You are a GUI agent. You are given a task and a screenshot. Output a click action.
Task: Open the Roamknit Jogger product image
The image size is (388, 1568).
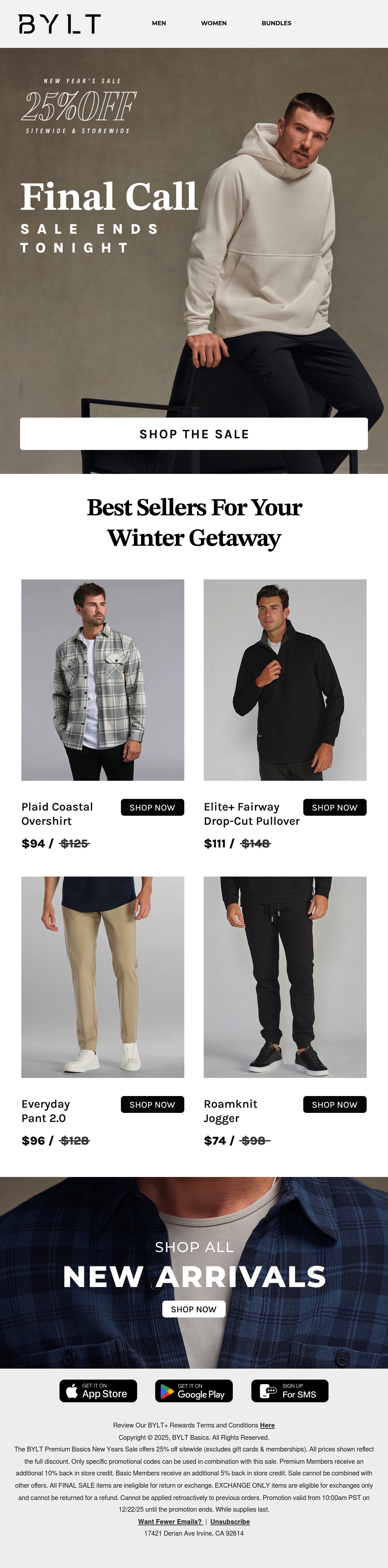(285, 977)
